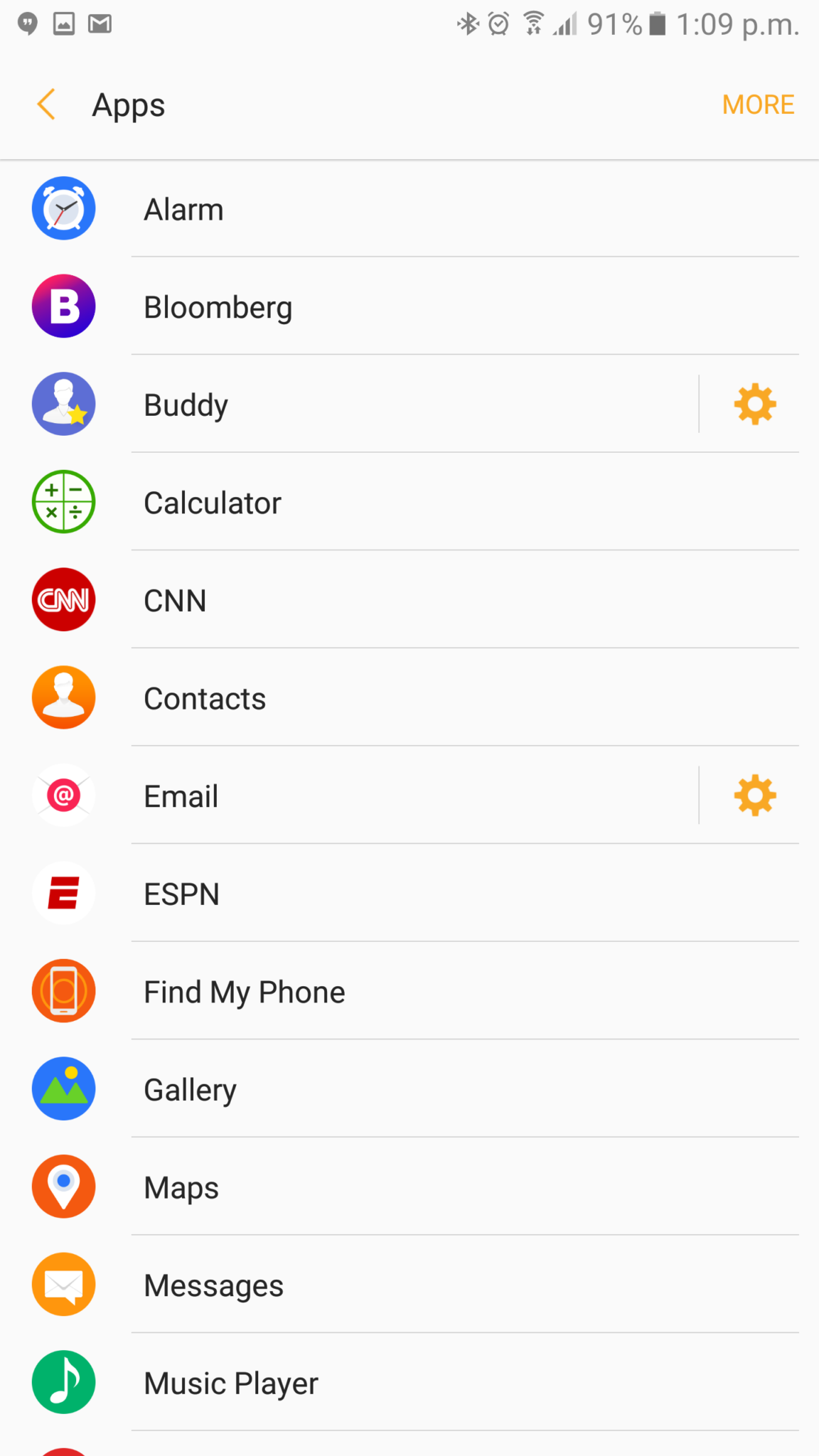Select the CNN app icon

tap(63, 599)
